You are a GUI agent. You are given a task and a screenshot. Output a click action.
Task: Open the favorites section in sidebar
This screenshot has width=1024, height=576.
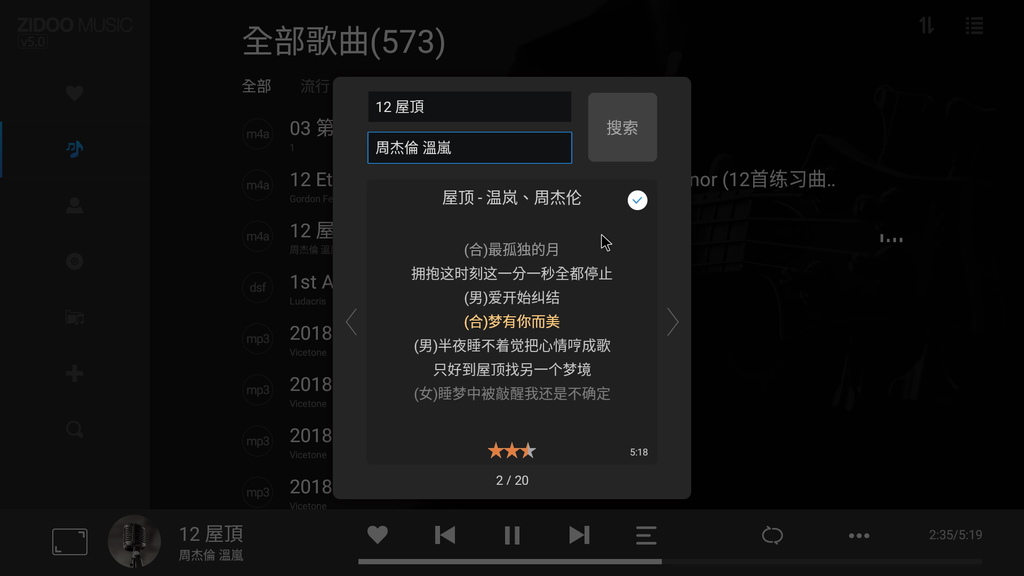tap(74, 93)
